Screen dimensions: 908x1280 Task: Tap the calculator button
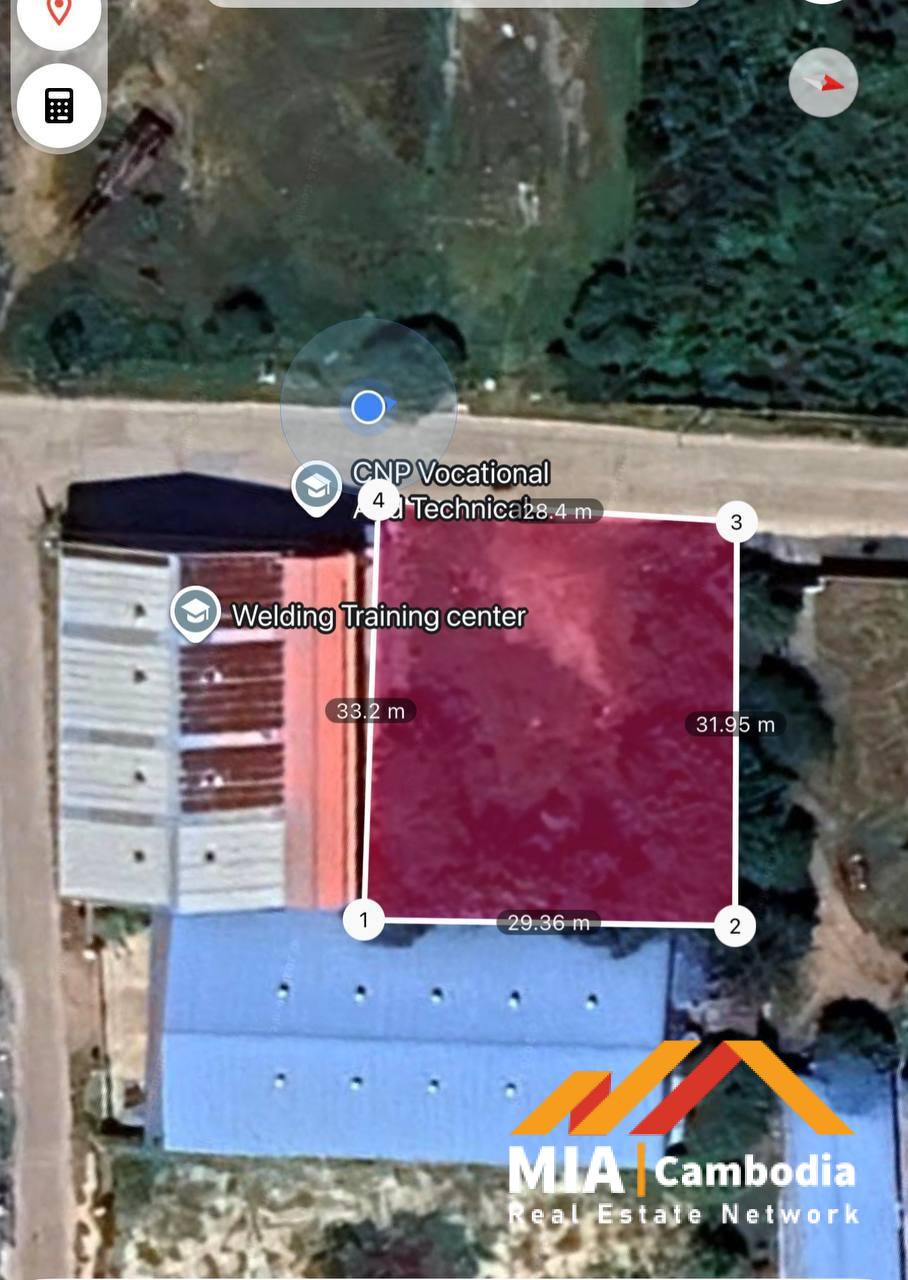click(x=59, y=106)
